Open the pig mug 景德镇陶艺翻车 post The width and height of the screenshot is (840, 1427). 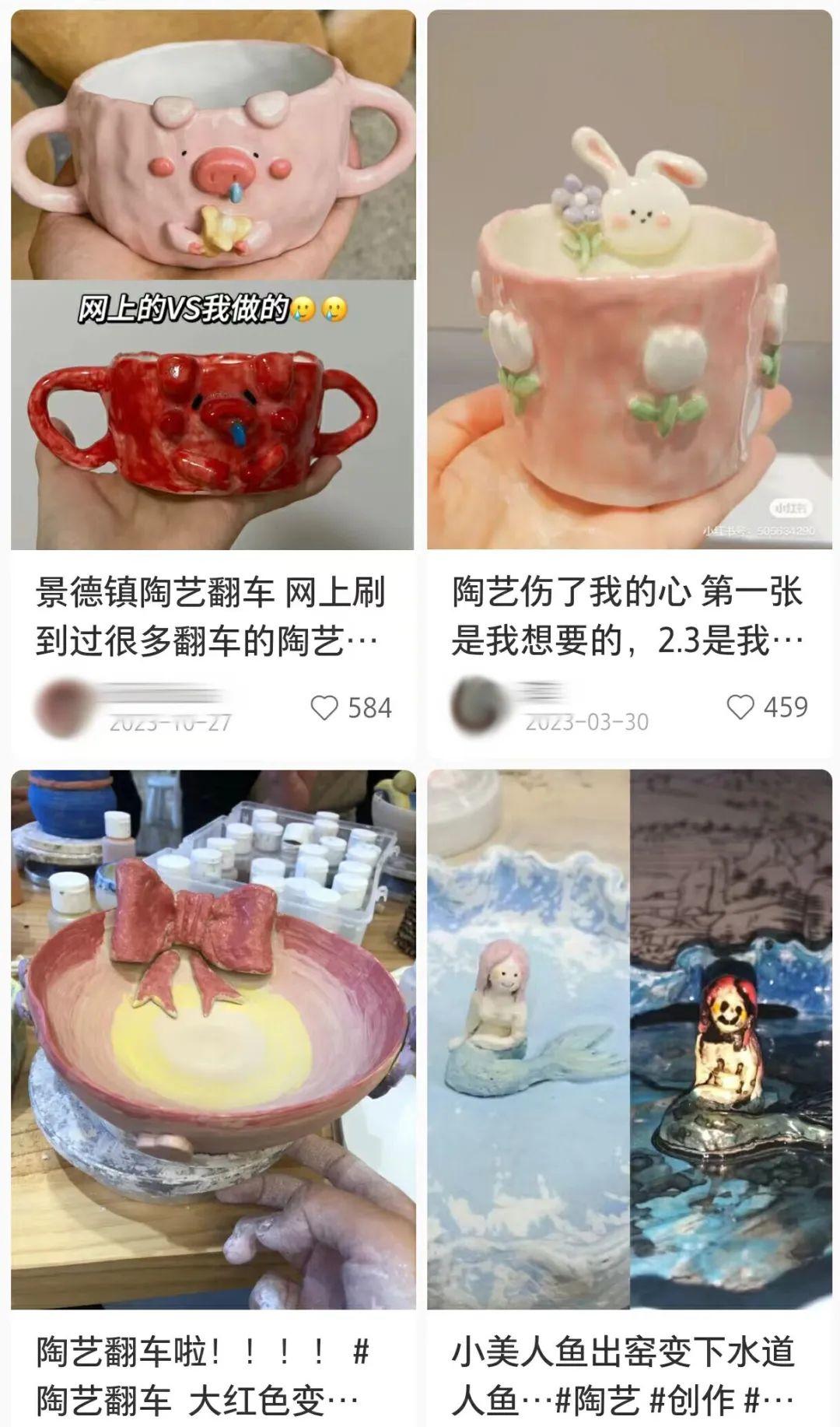point(212,280)
